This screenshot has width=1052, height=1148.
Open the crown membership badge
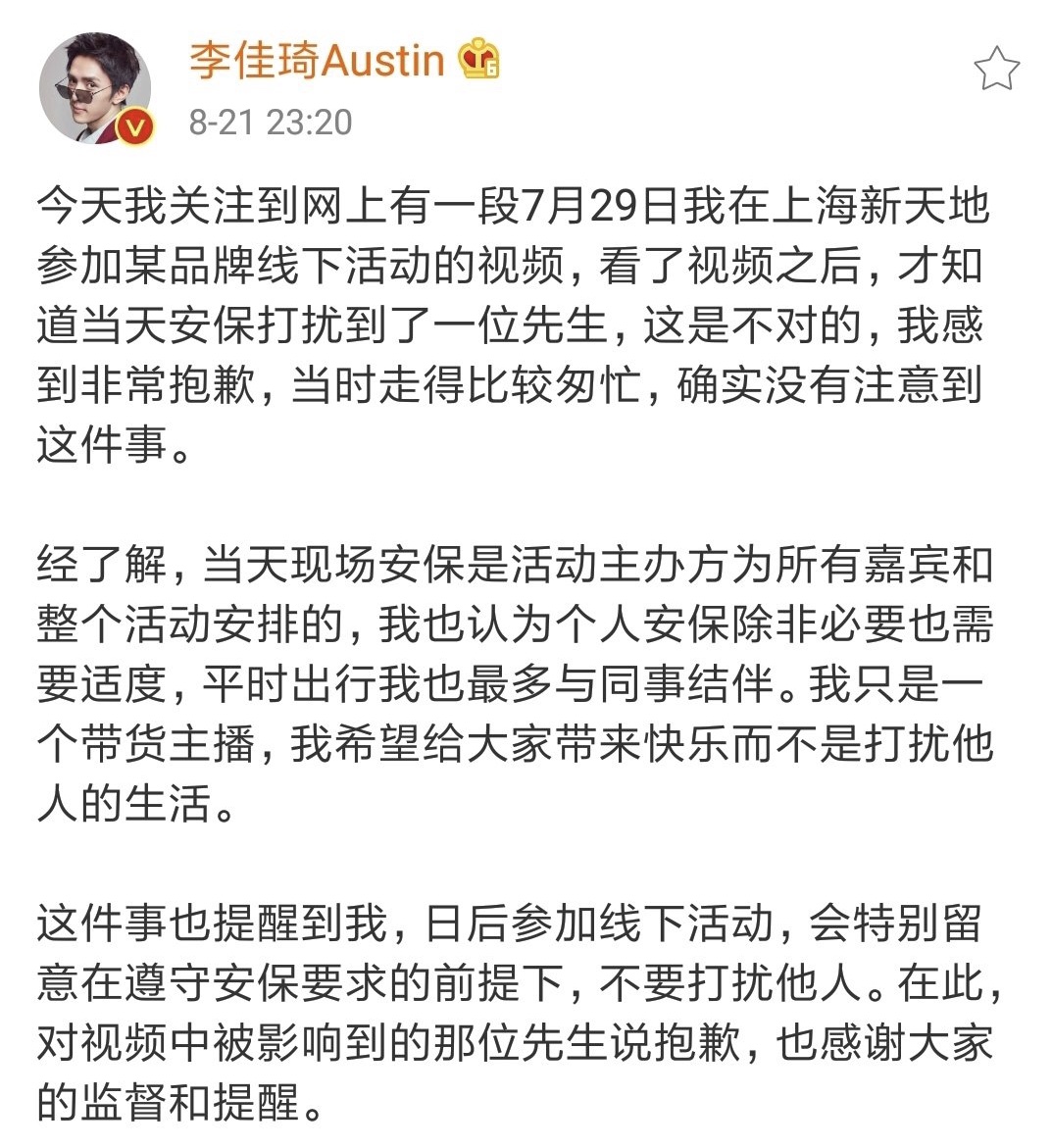(x=480, y=60)
